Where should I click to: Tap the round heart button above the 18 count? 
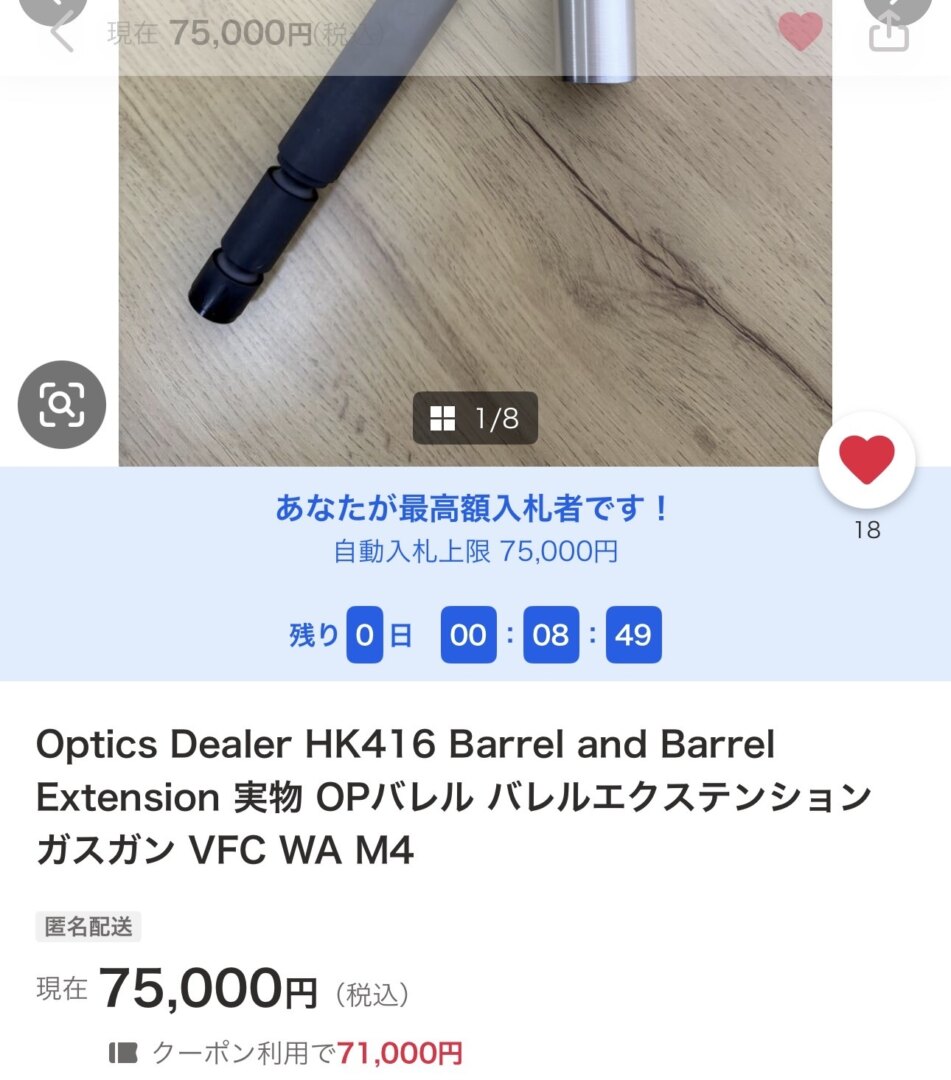pos(866,460)
